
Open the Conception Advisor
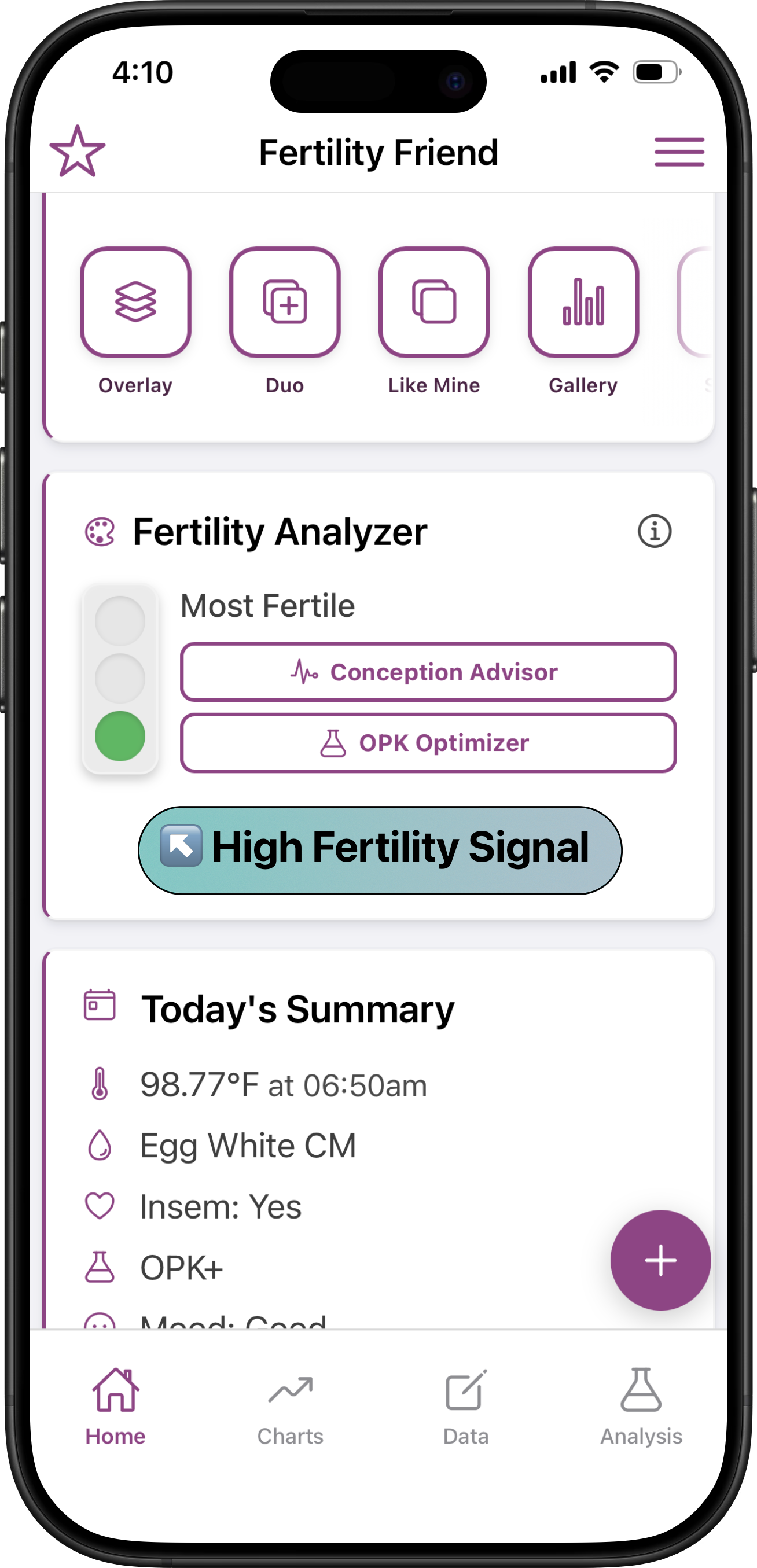tap(428, 672)
